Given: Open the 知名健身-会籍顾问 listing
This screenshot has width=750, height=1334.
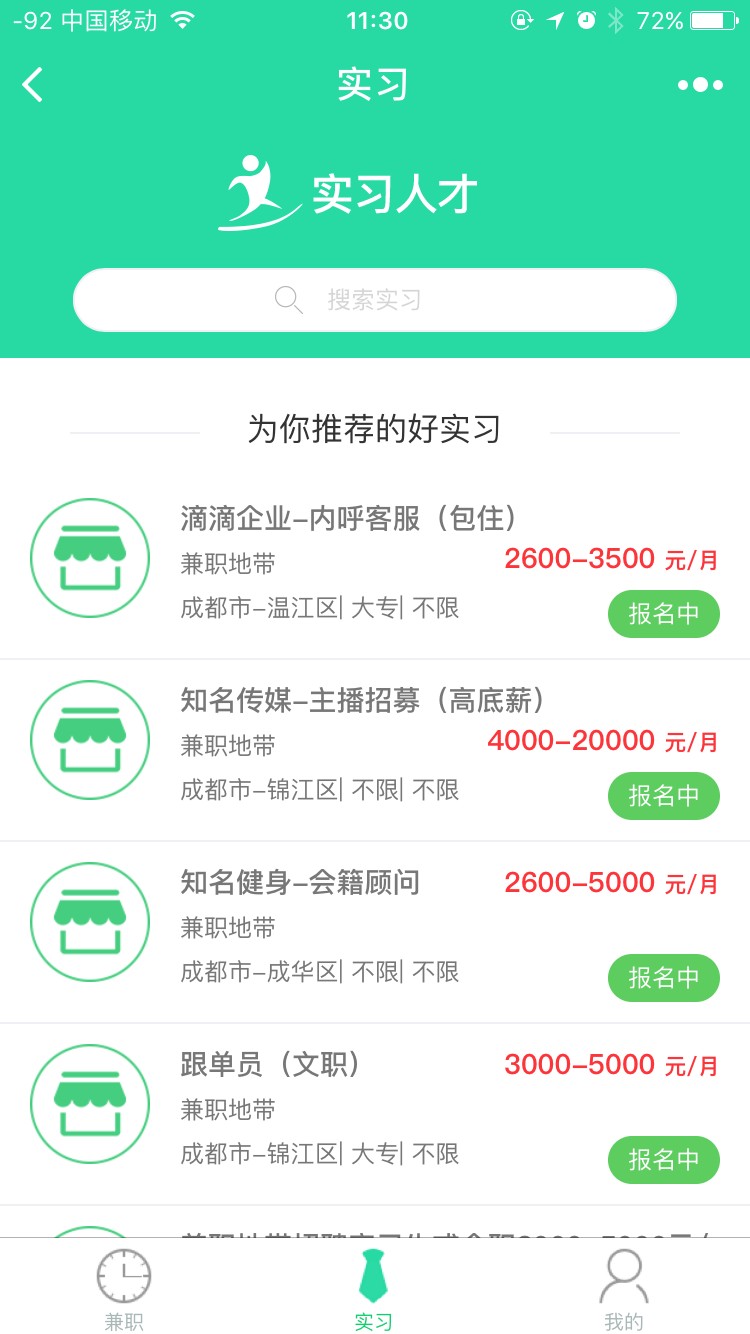Looking at the screenshot, I should point(375,932).
